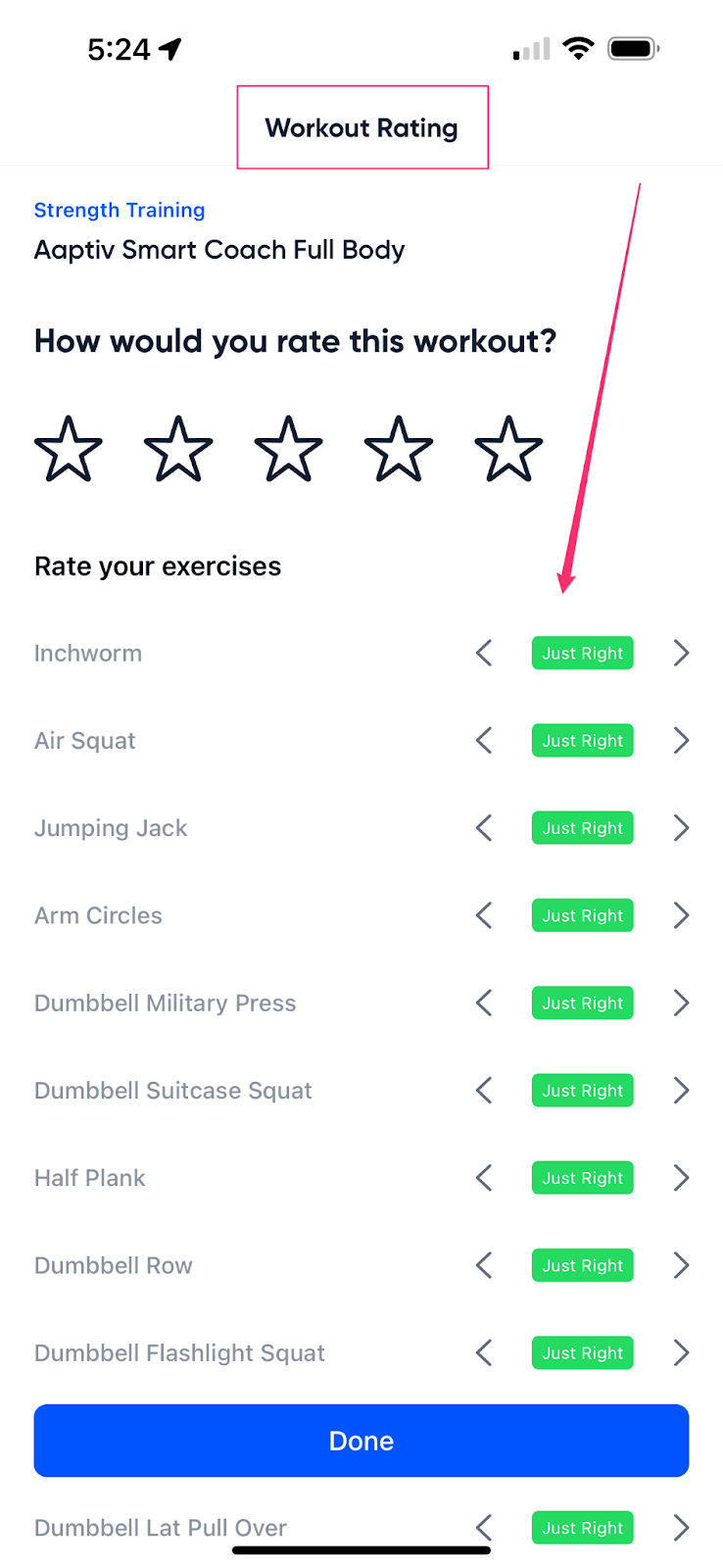Screen dimensions: 723x1568
Task: Give the workout five stars
Action: coord(508,449)
